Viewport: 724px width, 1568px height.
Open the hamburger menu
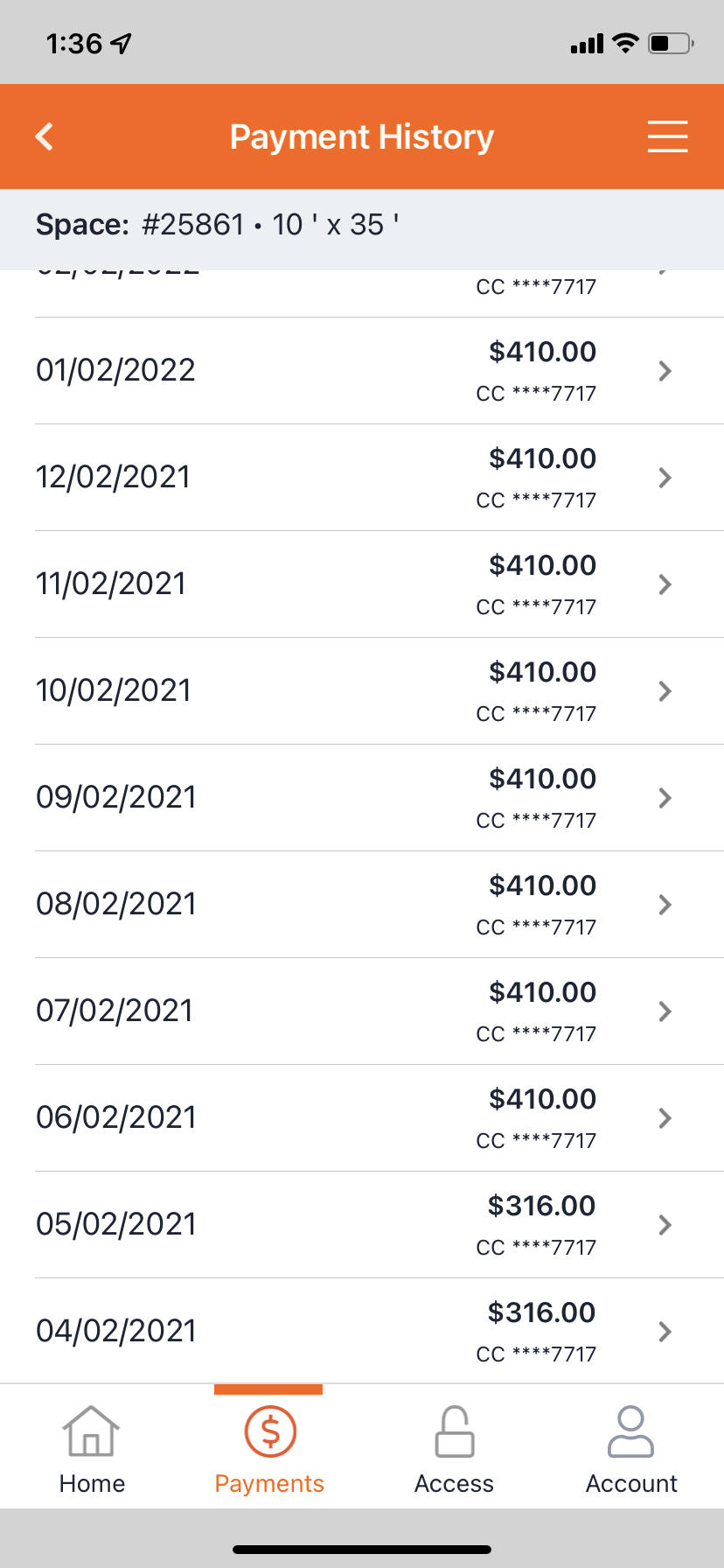pyautogui.click(x=667, y=136)
